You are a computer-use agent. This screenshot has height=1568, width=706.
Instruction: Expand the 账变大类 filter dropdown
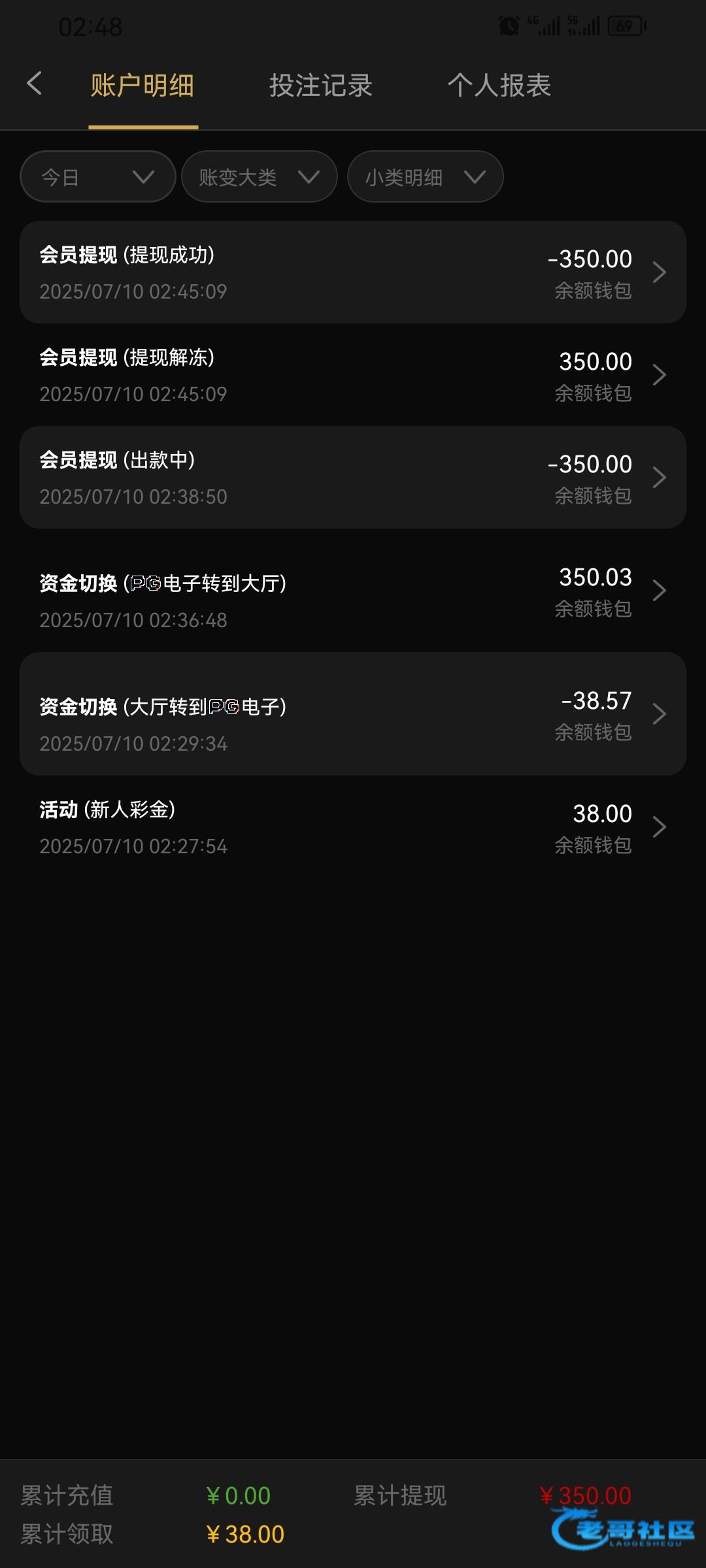point(259,176)
